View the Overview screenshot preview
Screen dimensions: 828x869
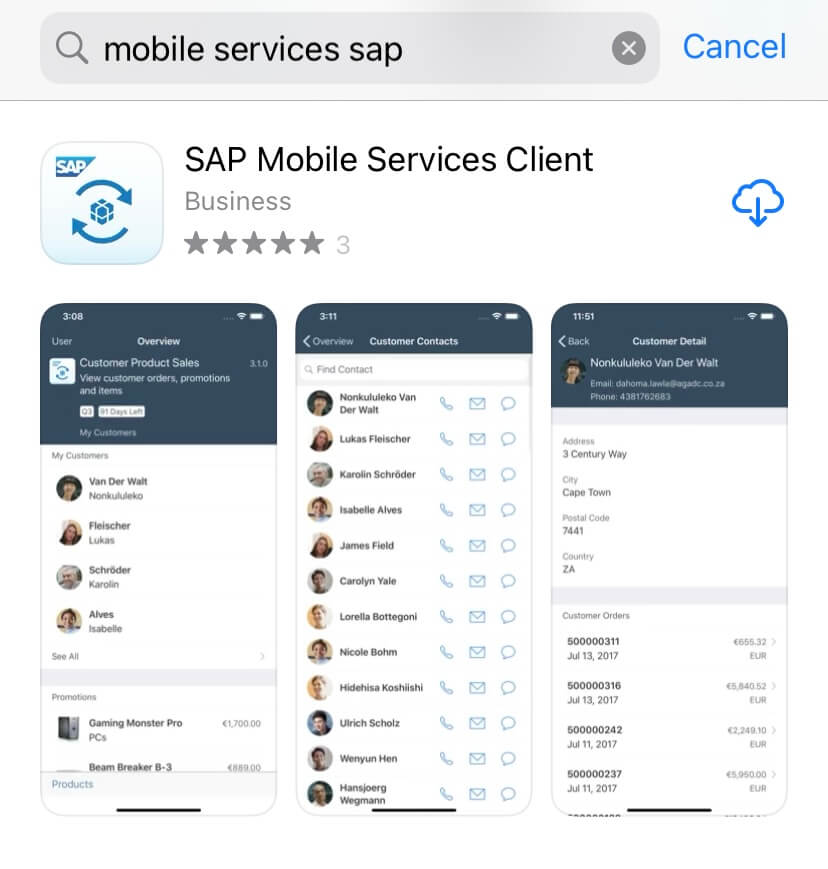pos(158,558)
